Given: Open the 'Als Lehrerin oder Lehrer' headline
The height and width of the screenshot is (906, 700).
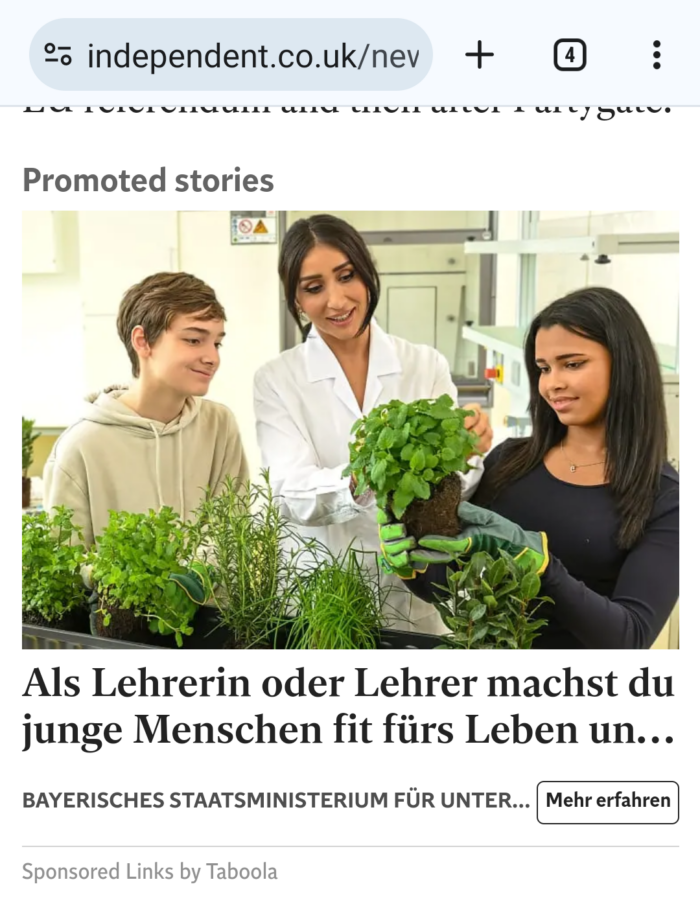Looking at the screenshot, I should point(348,707).
